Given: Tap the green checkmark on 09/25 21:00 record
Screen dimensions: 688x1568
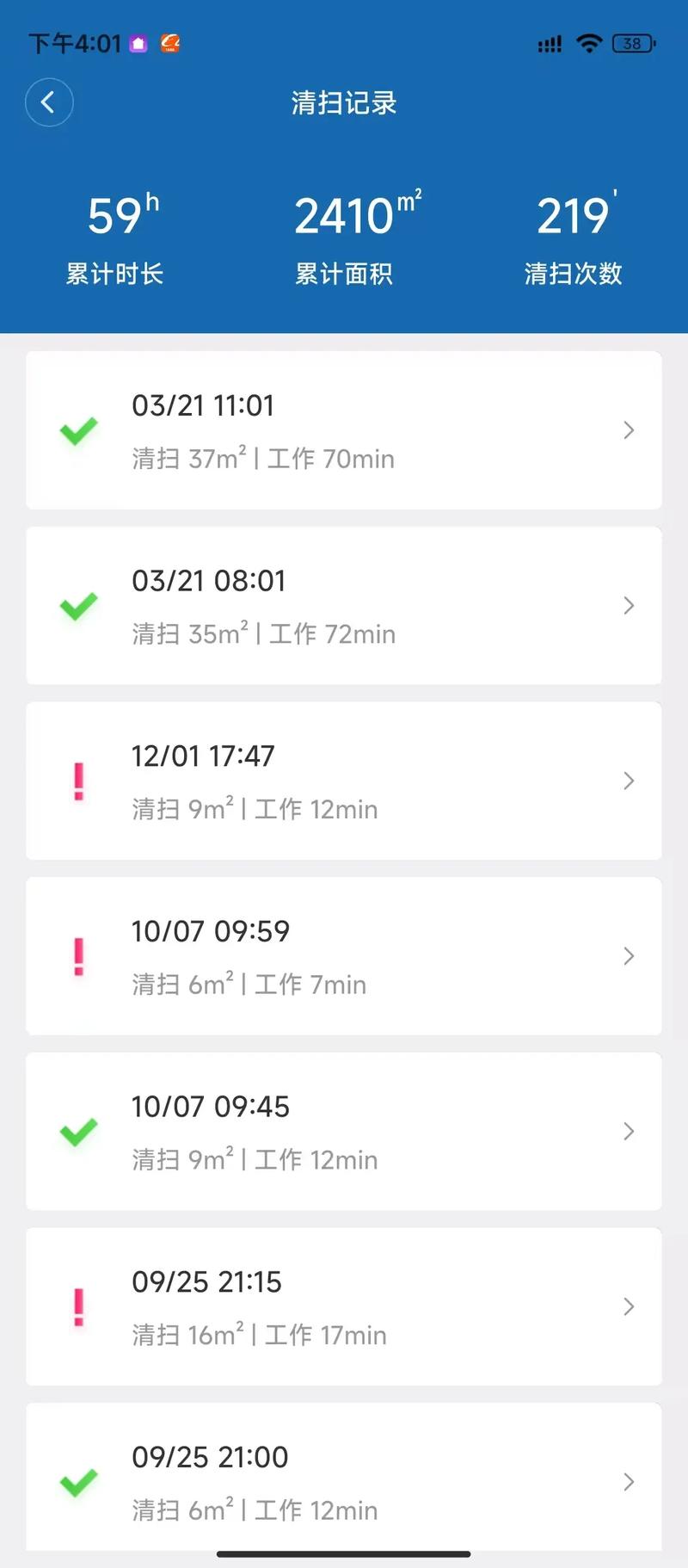Looking at the screenshot, I should click(77, 1482).
